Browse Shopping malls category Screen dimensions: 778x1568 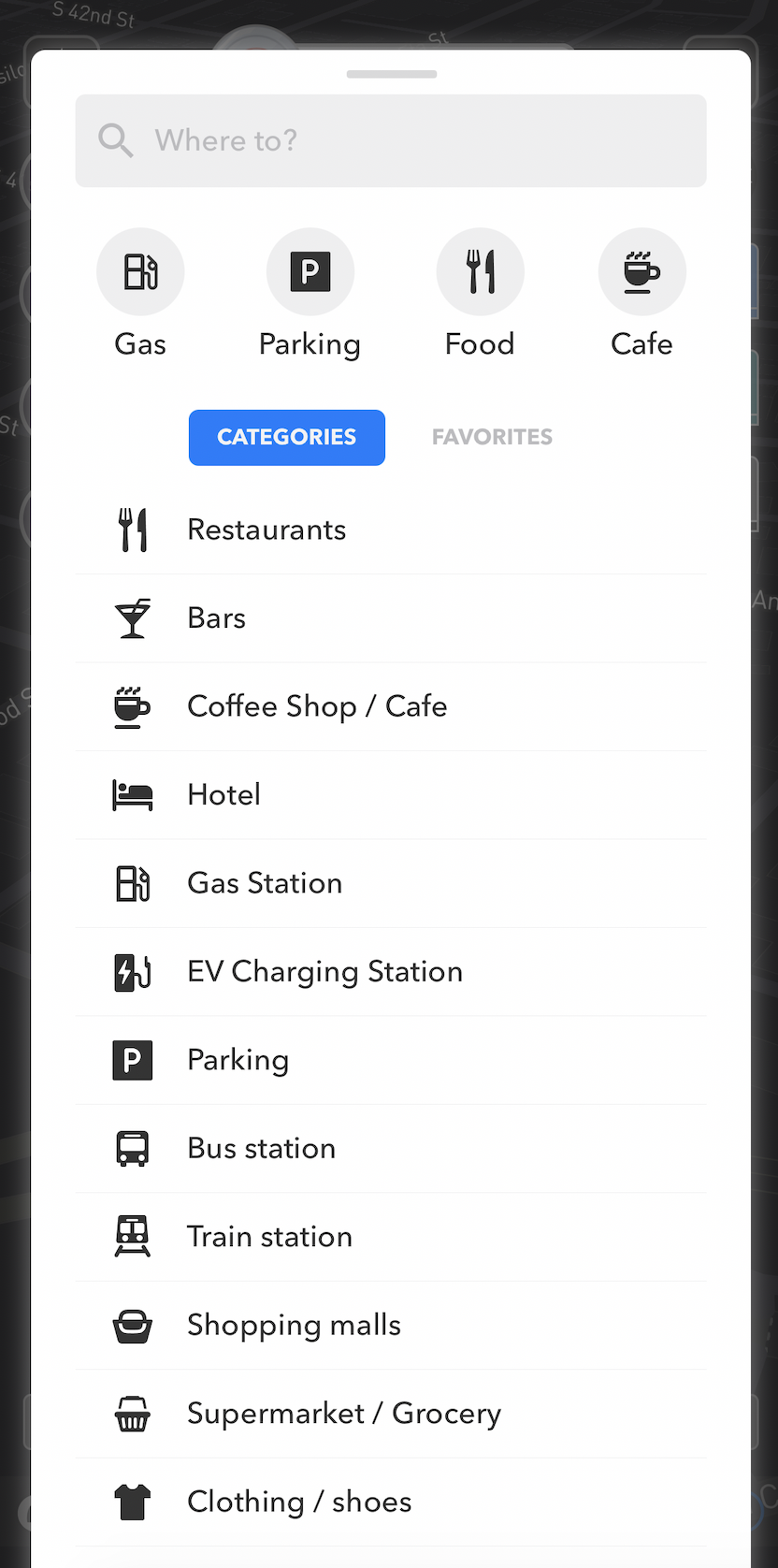tap(391, 1326)
